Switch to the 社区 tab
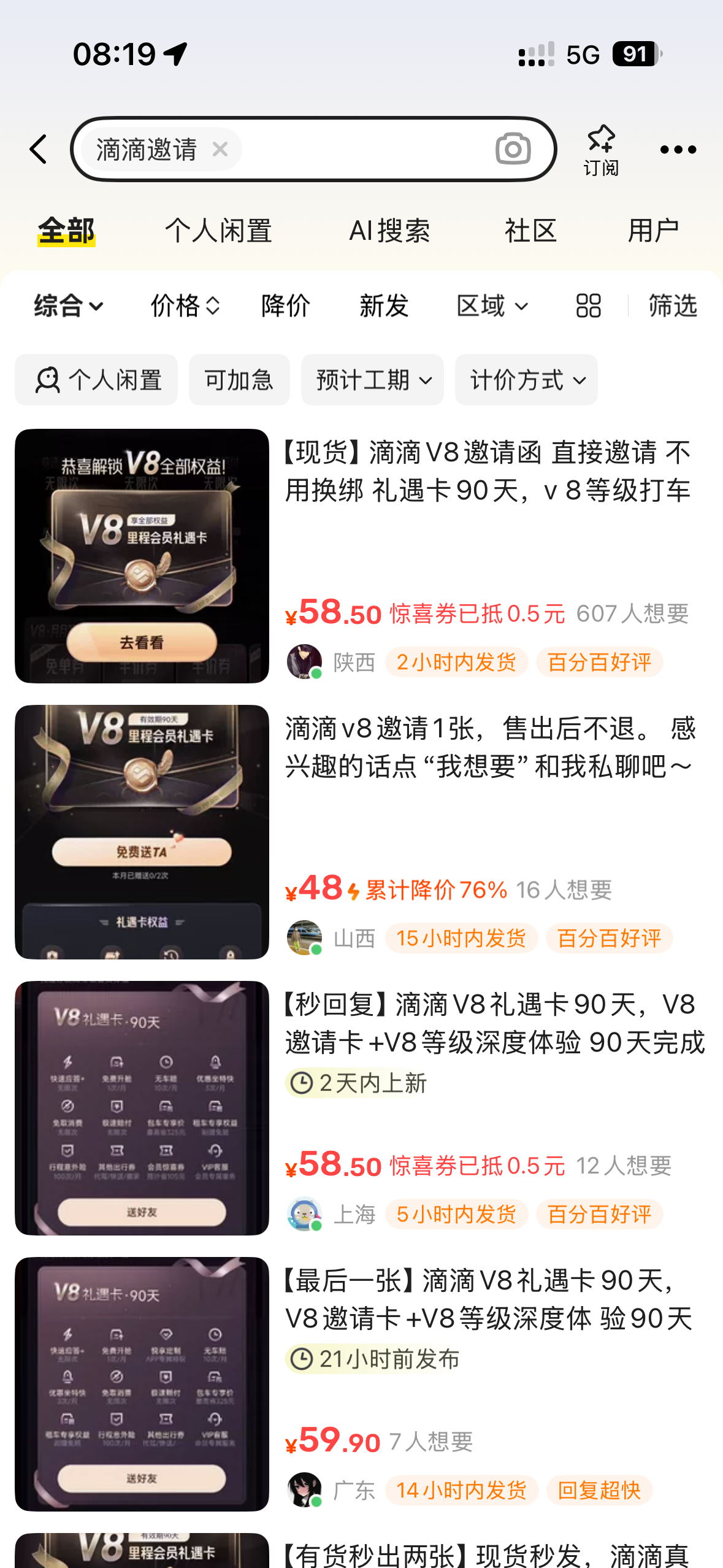 (530, 231)
